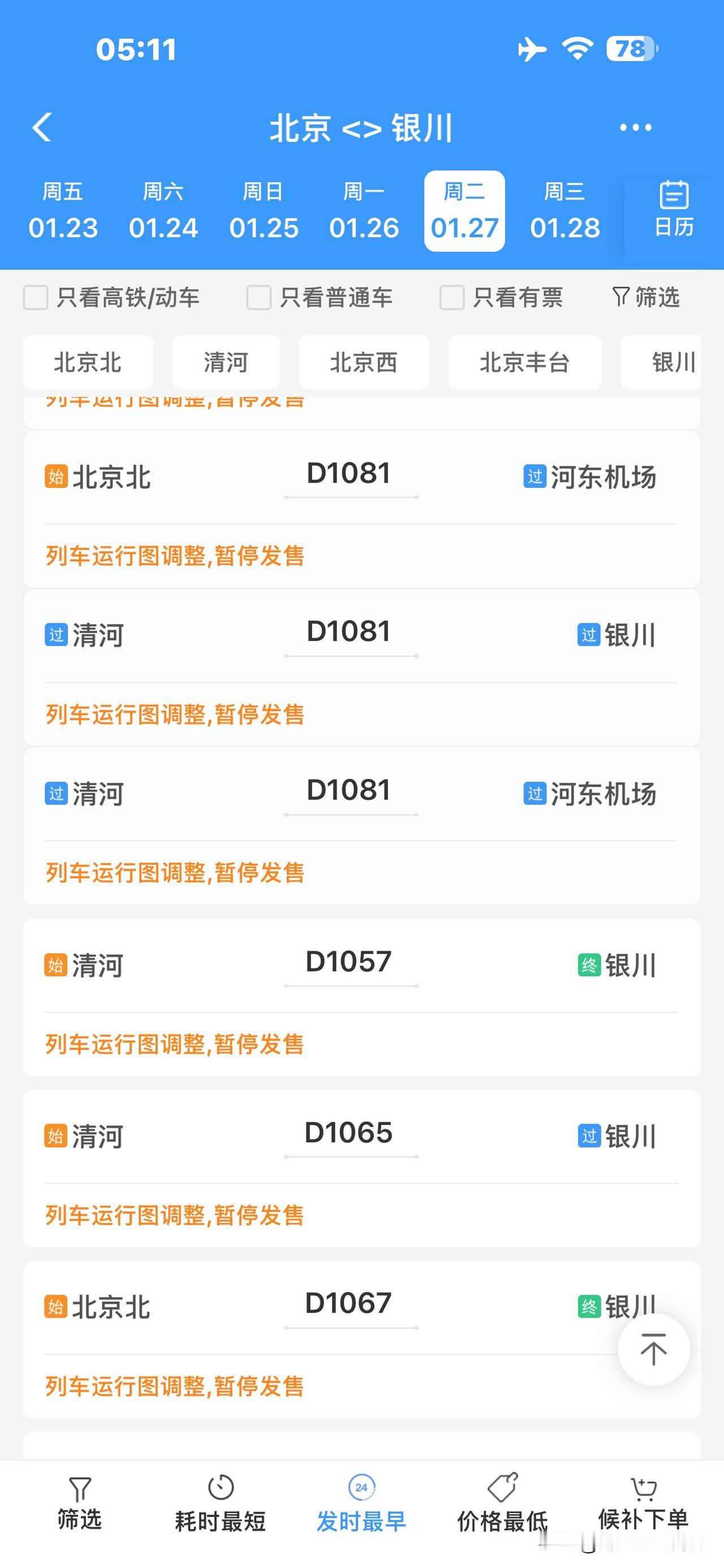Select the date 周一 01.26
This screenshot has width=724, height=1568.
tap(364, 211)
